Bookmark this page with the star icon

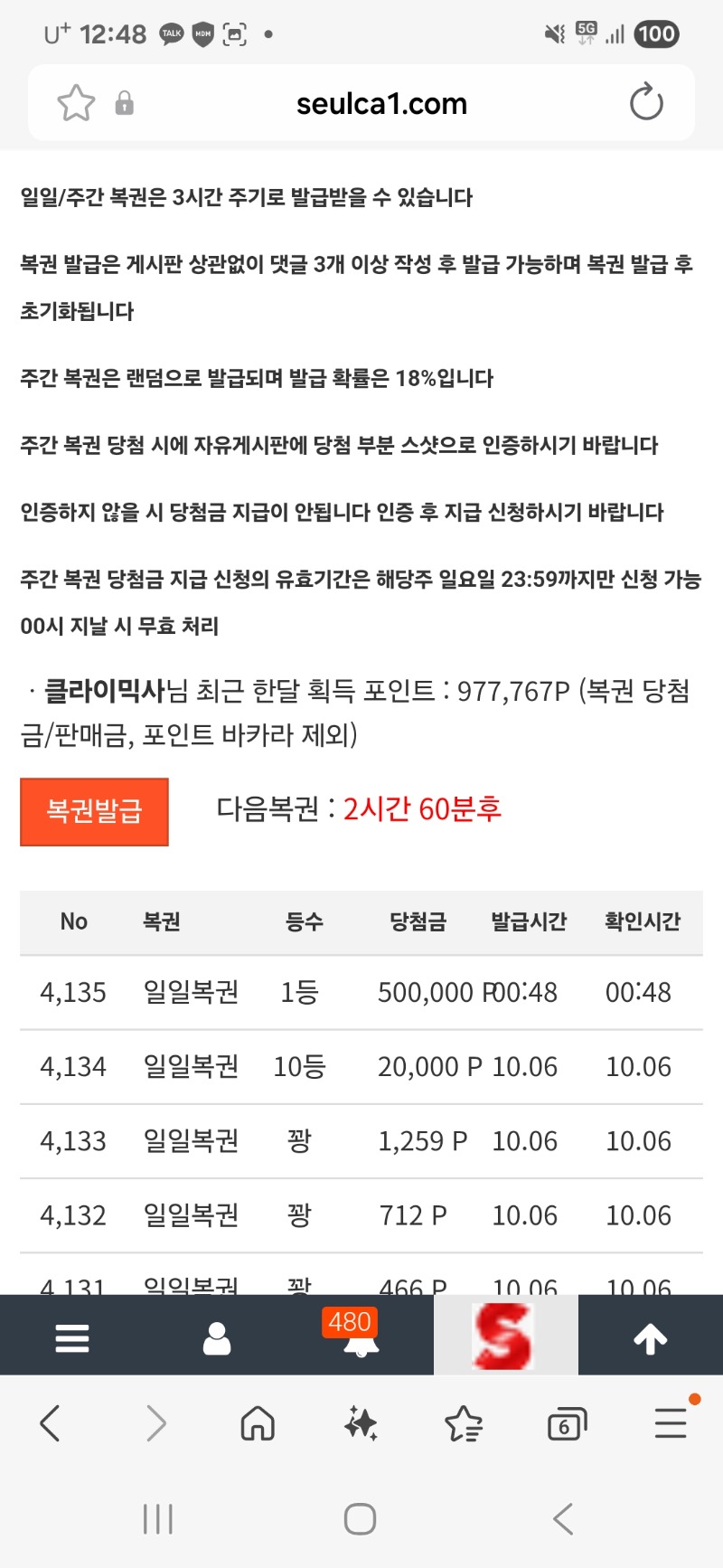tap(76, 103)
